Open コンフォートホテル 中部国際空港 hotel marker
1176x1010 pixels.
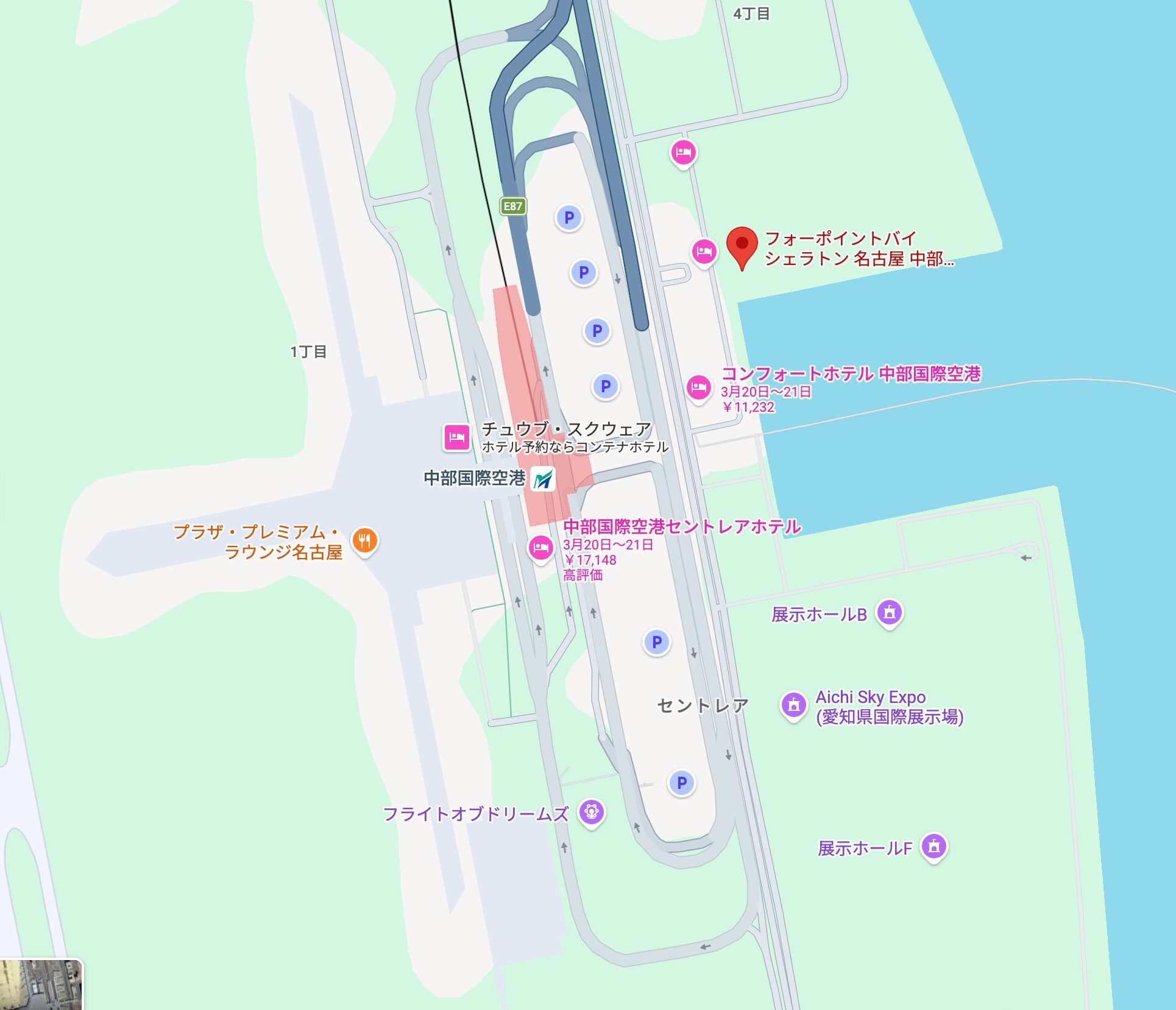pos(698,387)
